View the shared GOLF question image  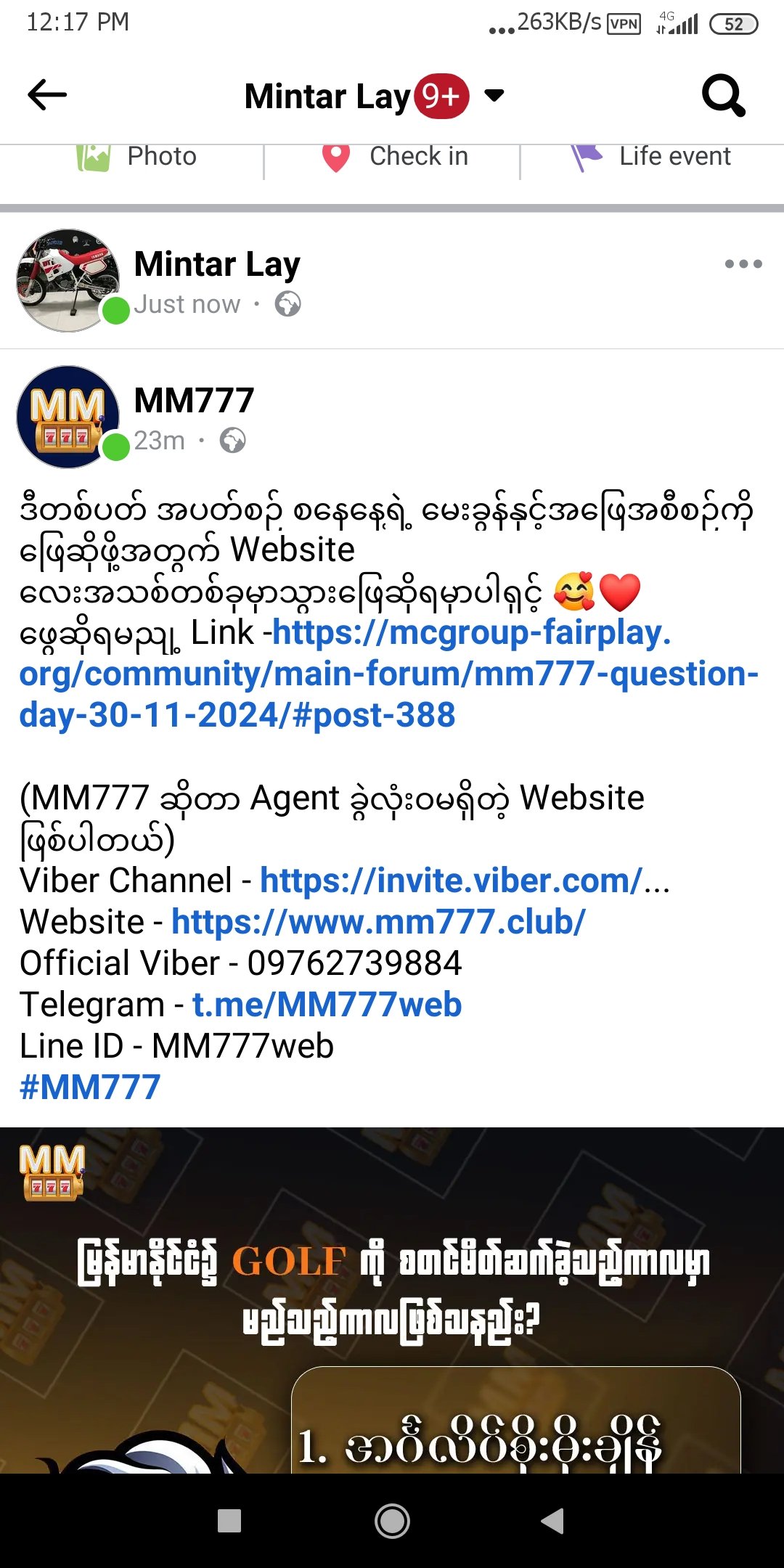(x=392, y=1299)
